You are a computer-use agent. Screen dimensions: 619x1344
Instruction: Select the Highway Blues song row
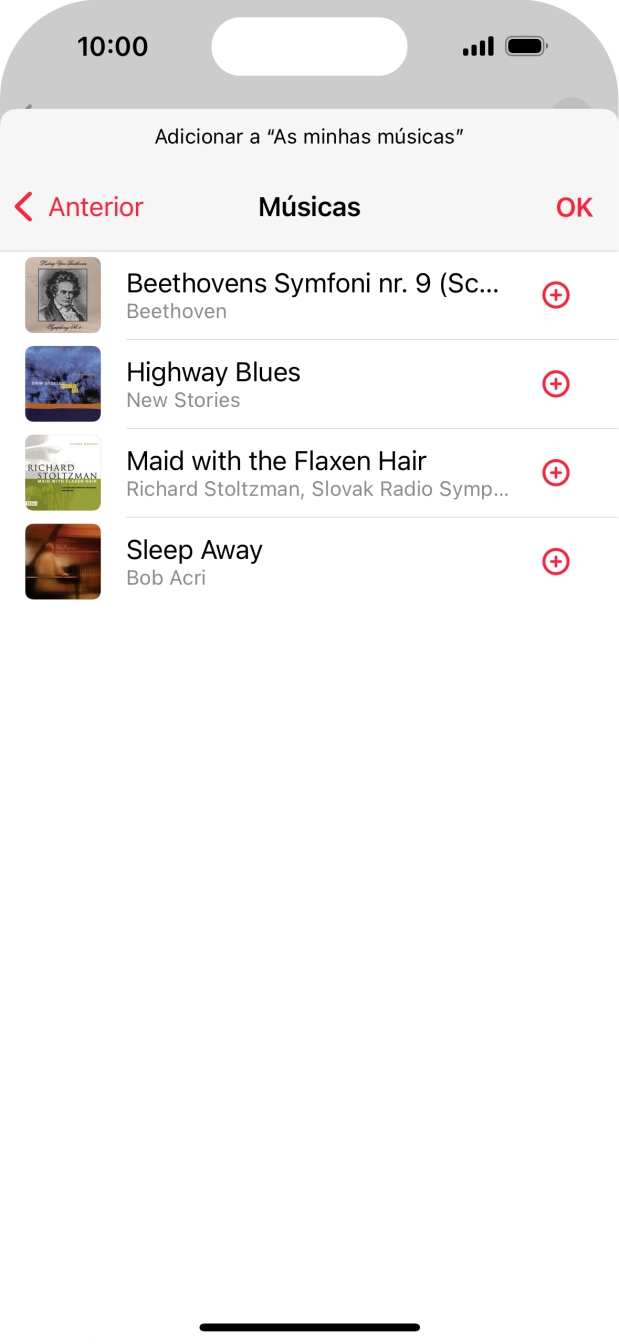click(310, 385)
